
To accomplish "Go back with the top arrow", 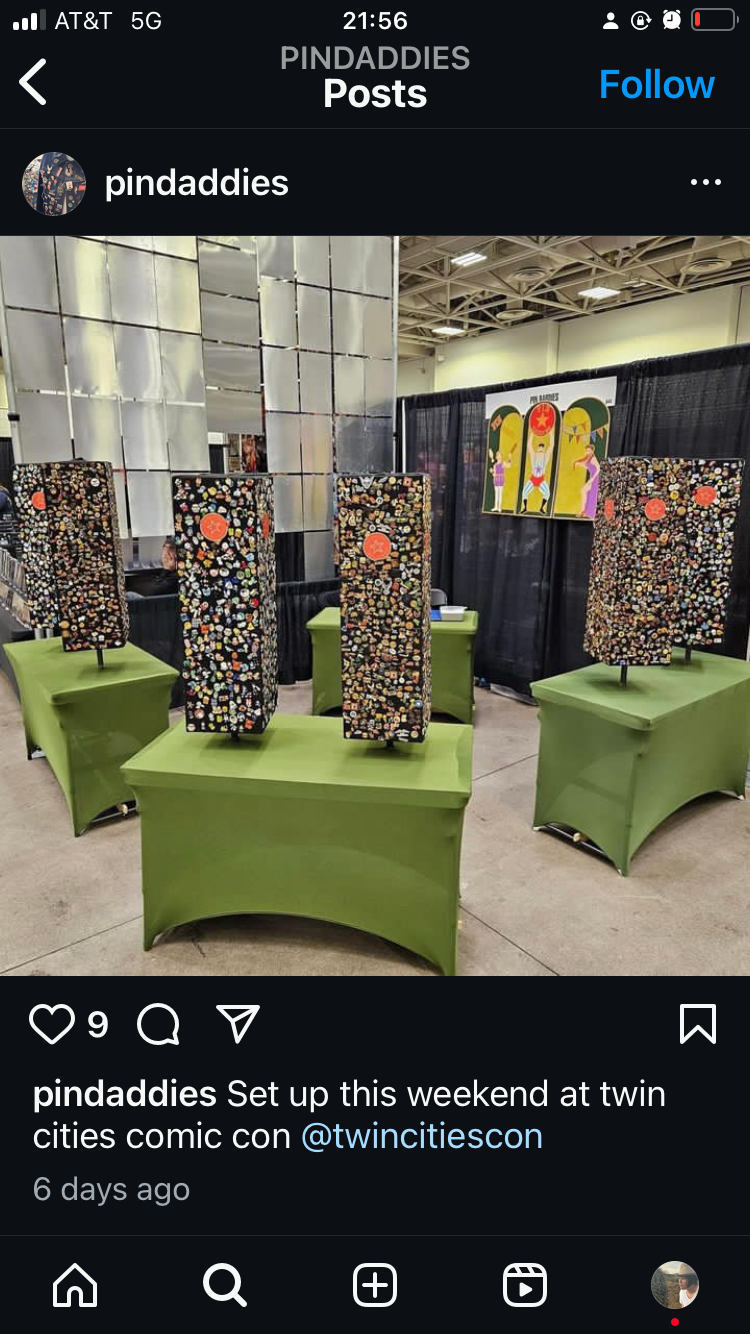I will point(34,82).
